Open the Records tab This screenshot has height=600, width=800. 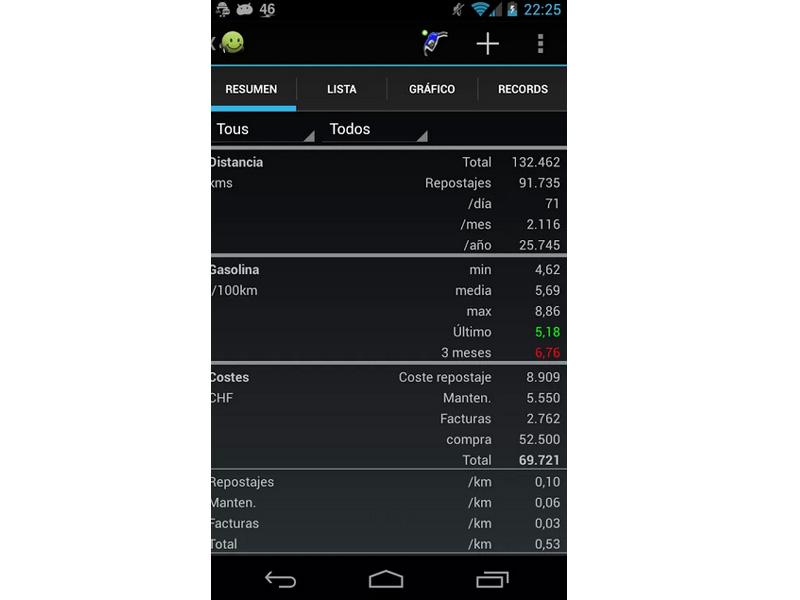coord(522,89)
